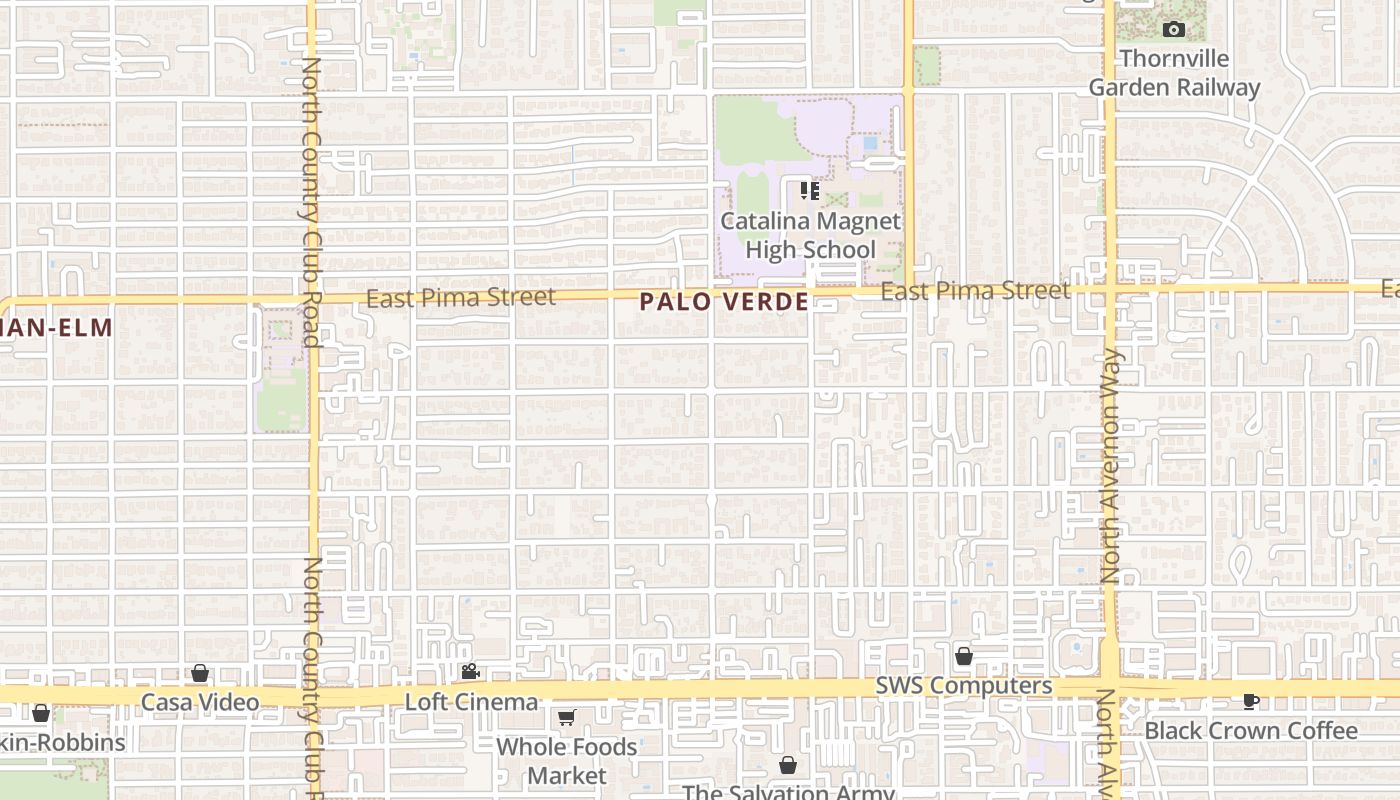Tap the Casa Video shop marker
1400x800 pixels.
(200, 673)
